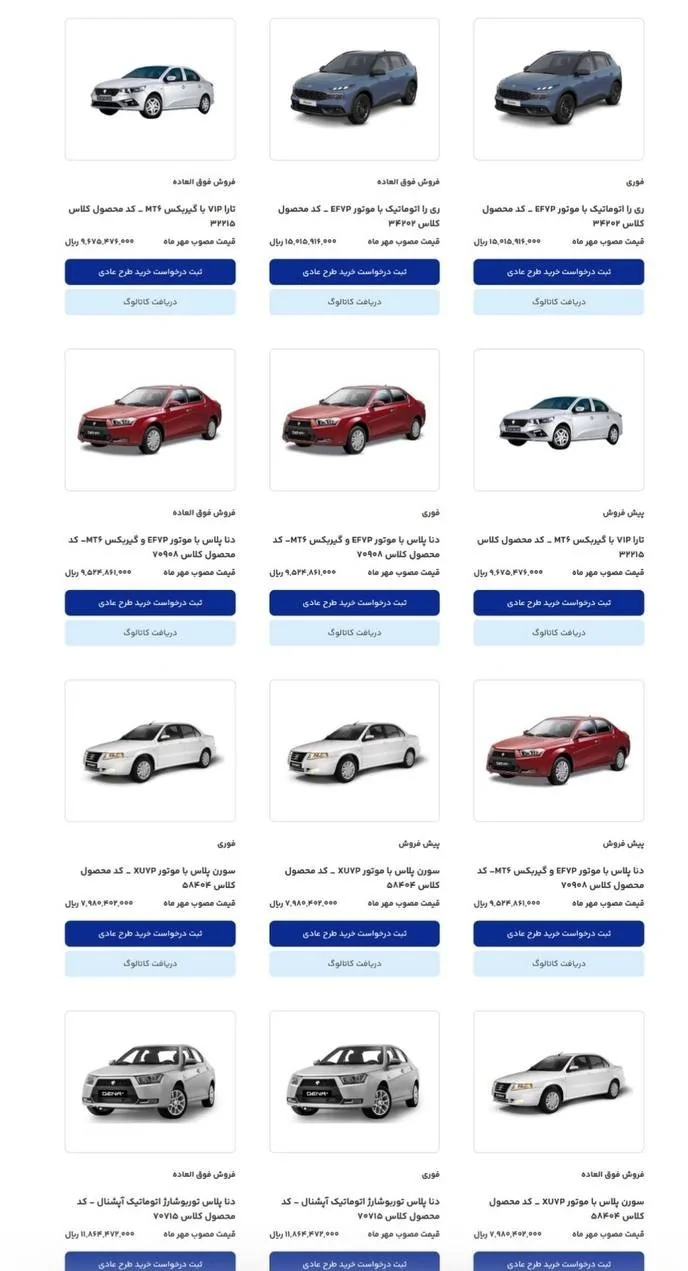Viewport: 688px width, 1271px height.
Task: Download catalog for extraordinary-sale Rira automatic
Action: [x=354, y=301]
